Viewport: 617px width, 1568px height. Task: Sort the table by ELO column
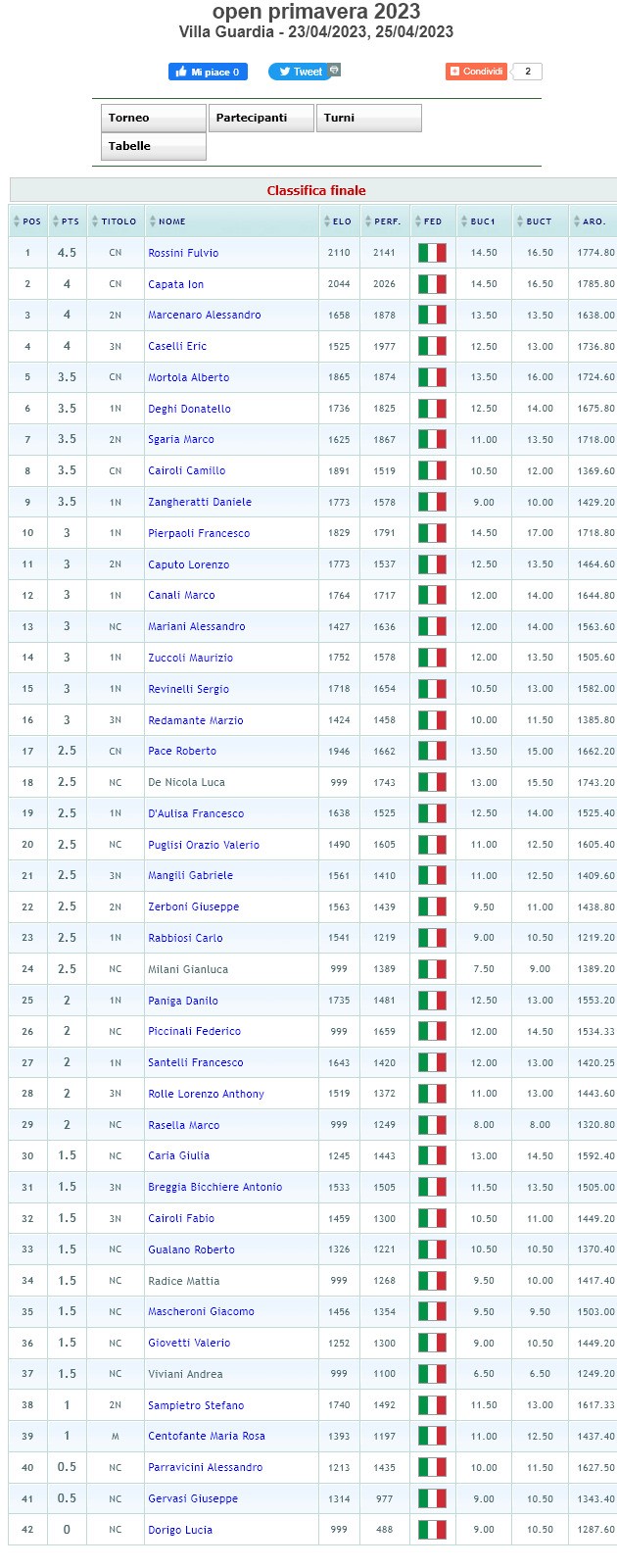tap(341, 221)
